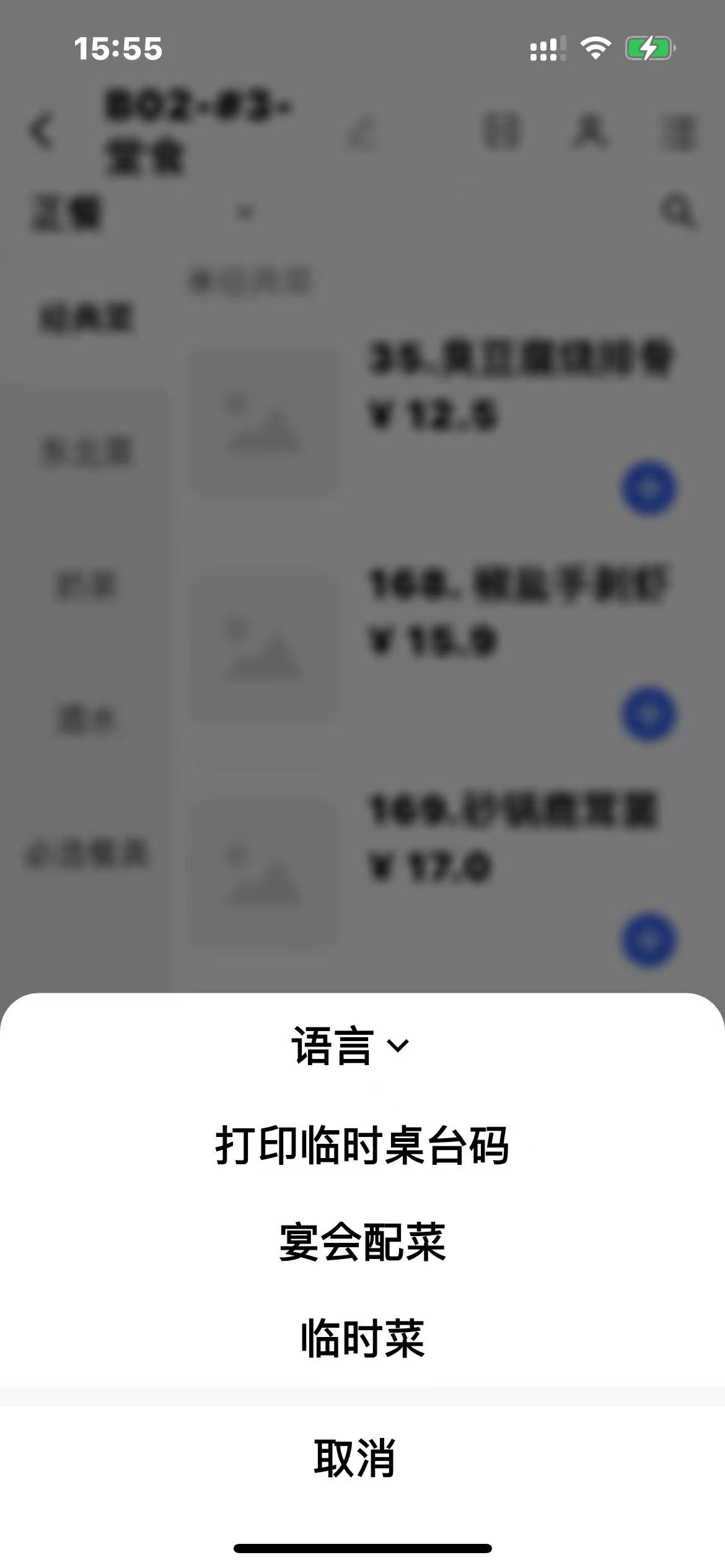Dismiss the sheet with 取消

pos(354,1458)
